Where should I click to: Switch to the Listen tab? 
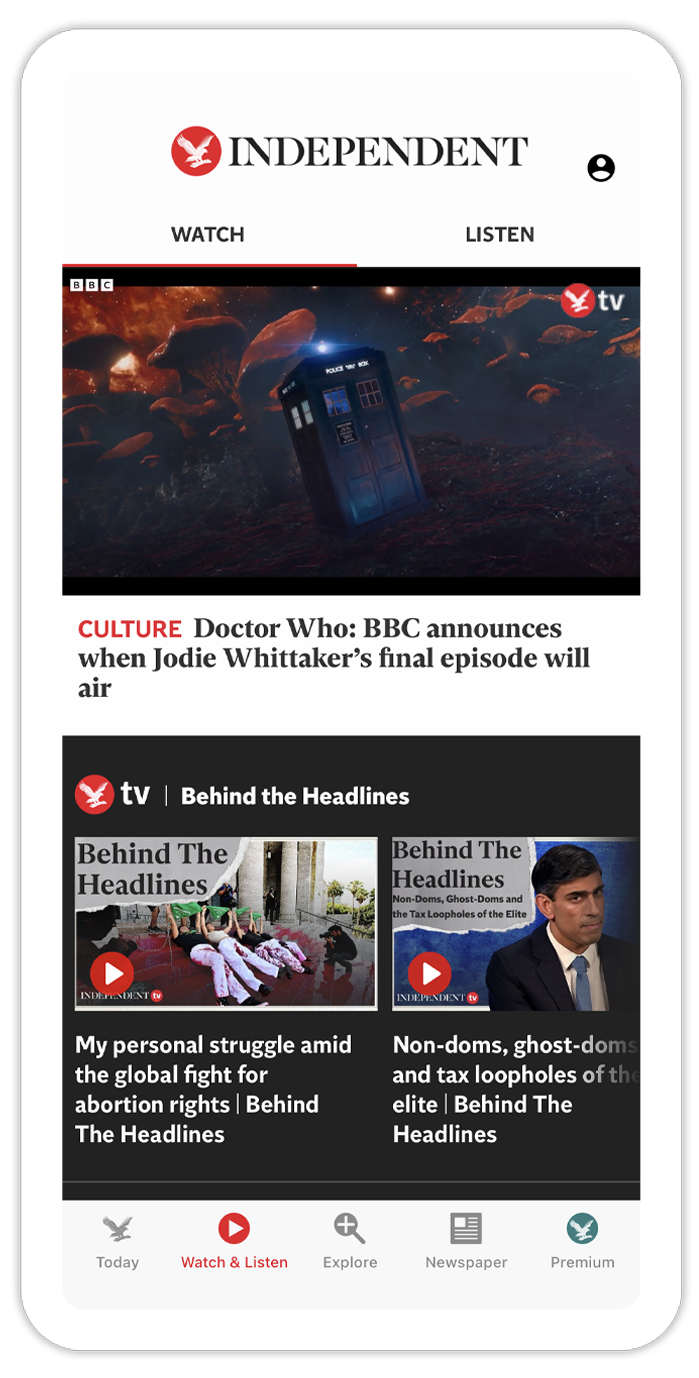coord(499,235)
